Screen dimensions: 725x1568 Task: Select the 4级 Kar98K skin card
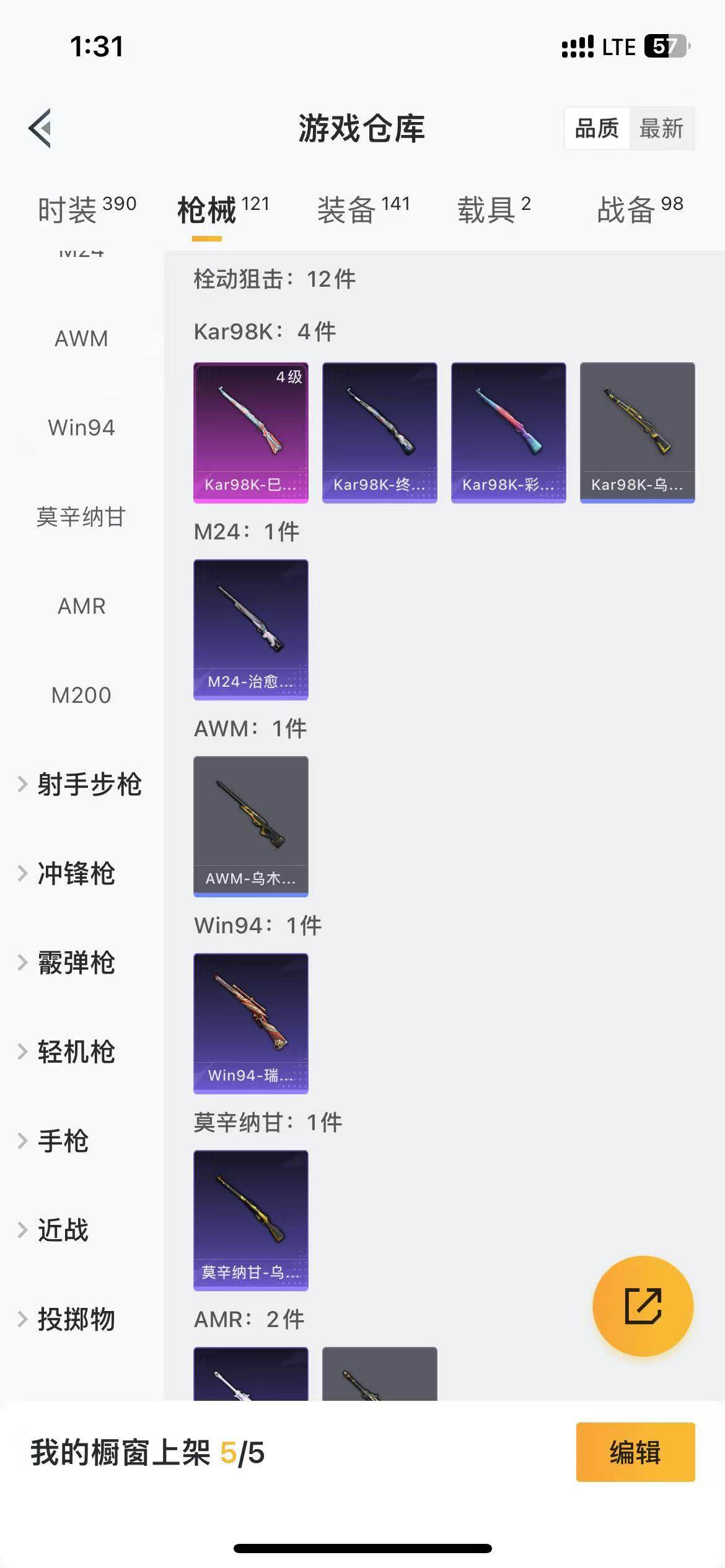tap(250, 432)
